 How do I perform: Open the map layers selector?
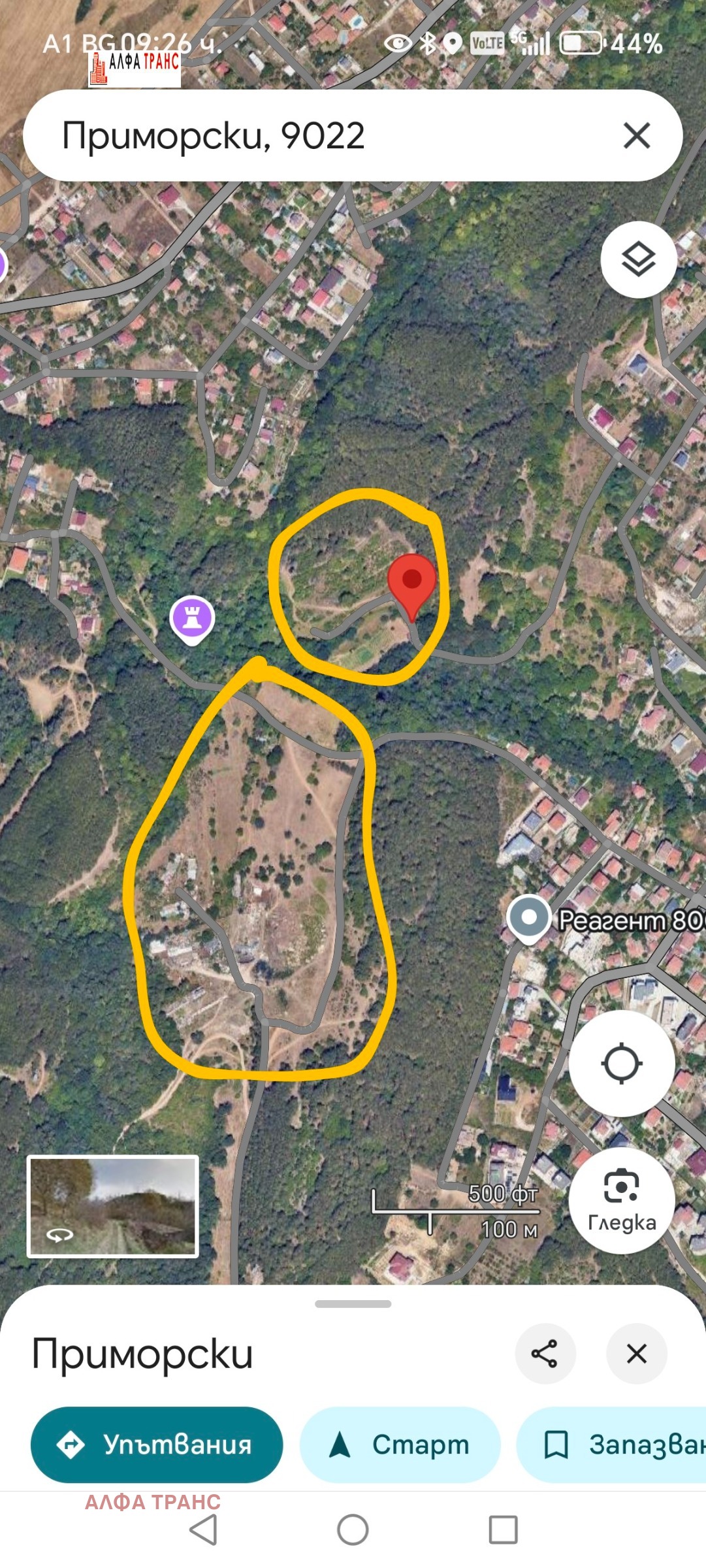point(638,260)
